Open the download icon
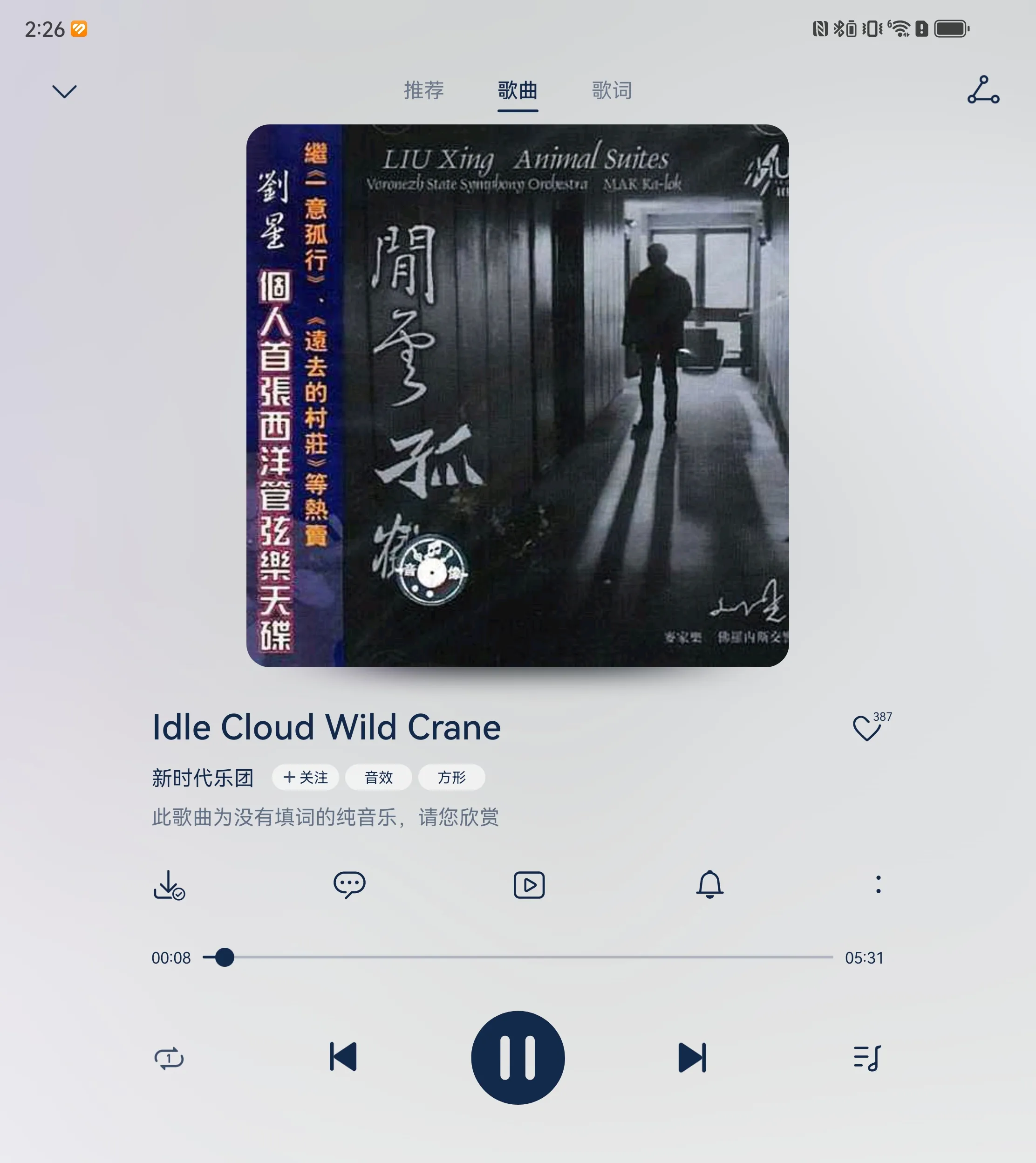 click(x=169, y=885)
